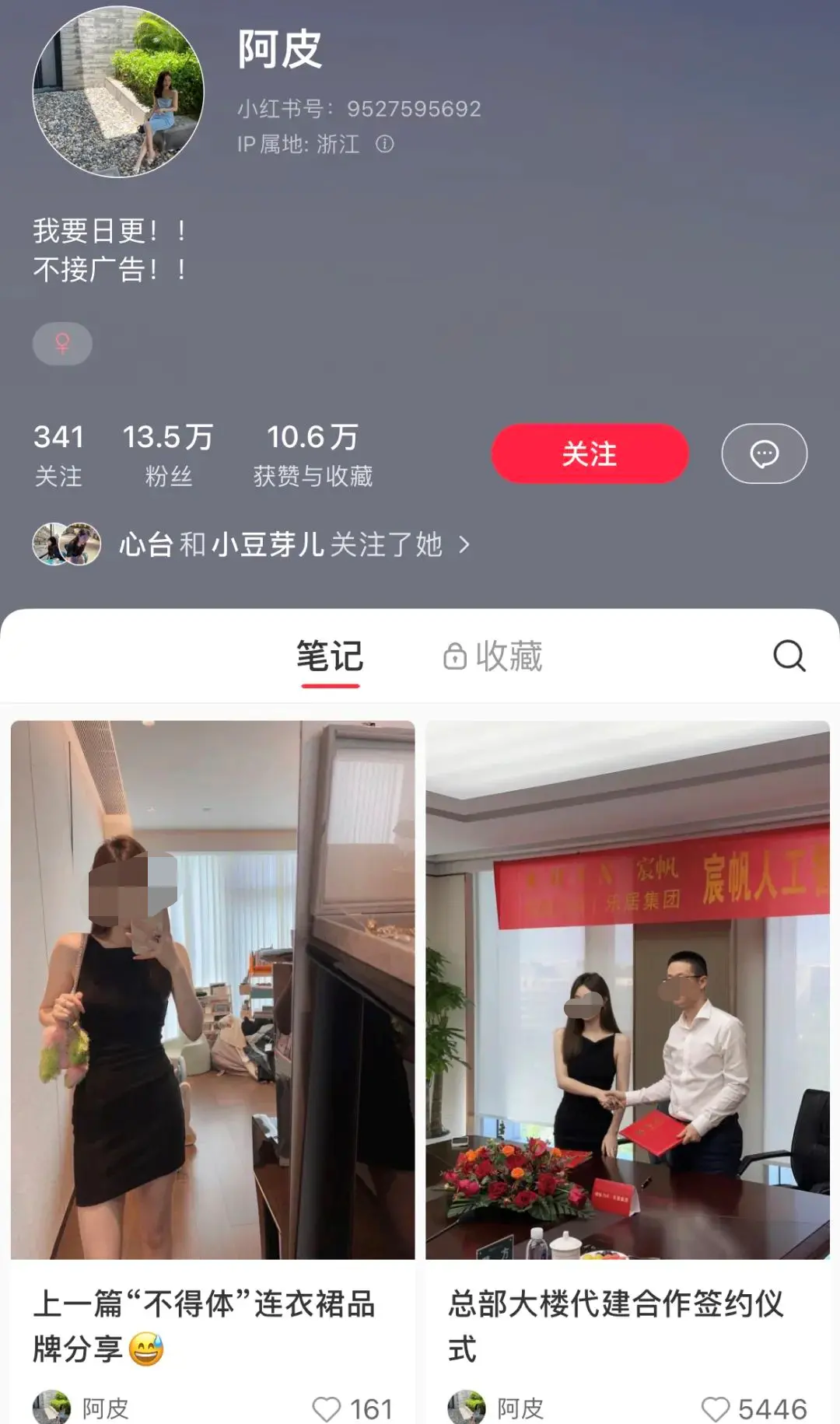Open note 上一篇"不得体"连衣裙品牌分享
Screen dimensions: 840x1424
pyautogui.click(x=212, y=989)
